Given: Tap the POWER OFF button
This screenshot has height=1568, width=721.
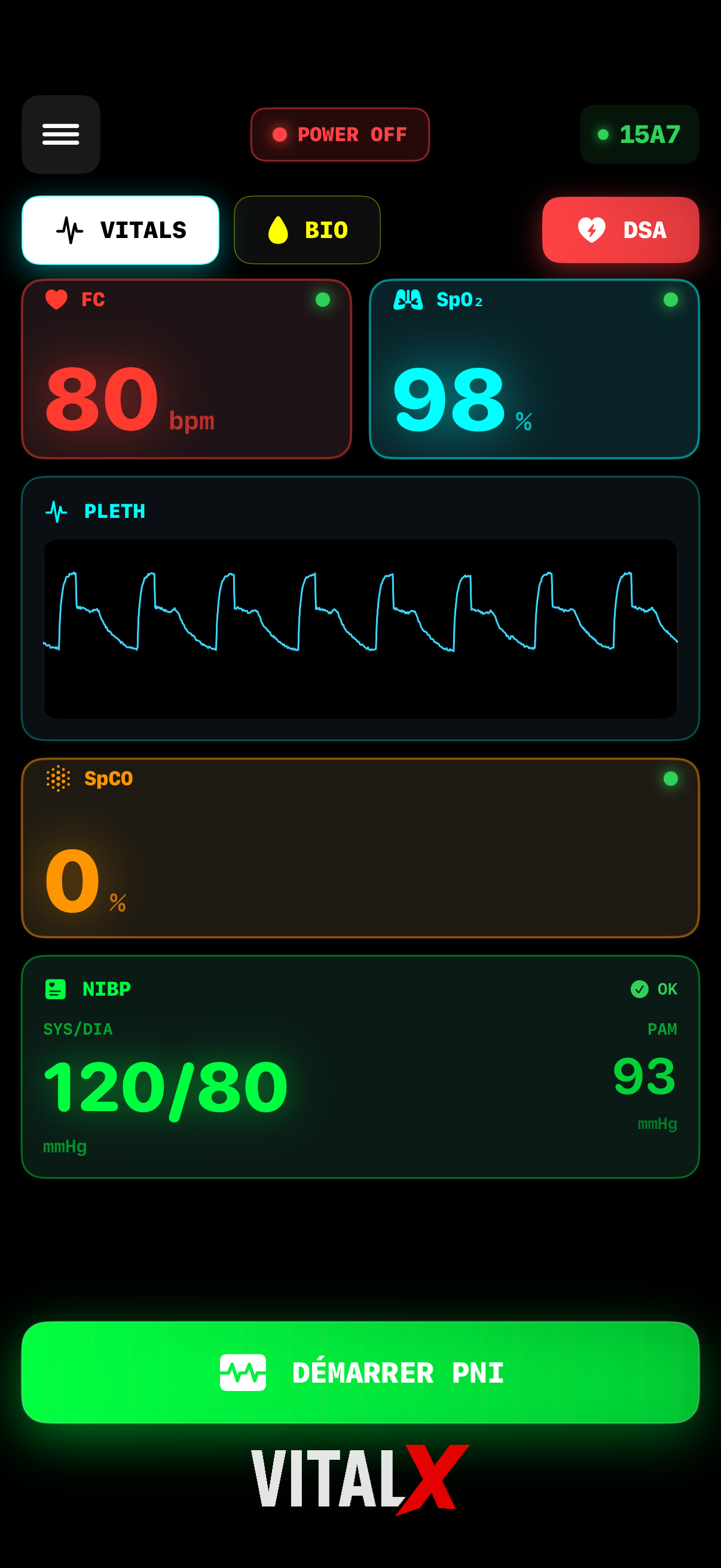Looking at the screenshot, I should coord(340,135).
